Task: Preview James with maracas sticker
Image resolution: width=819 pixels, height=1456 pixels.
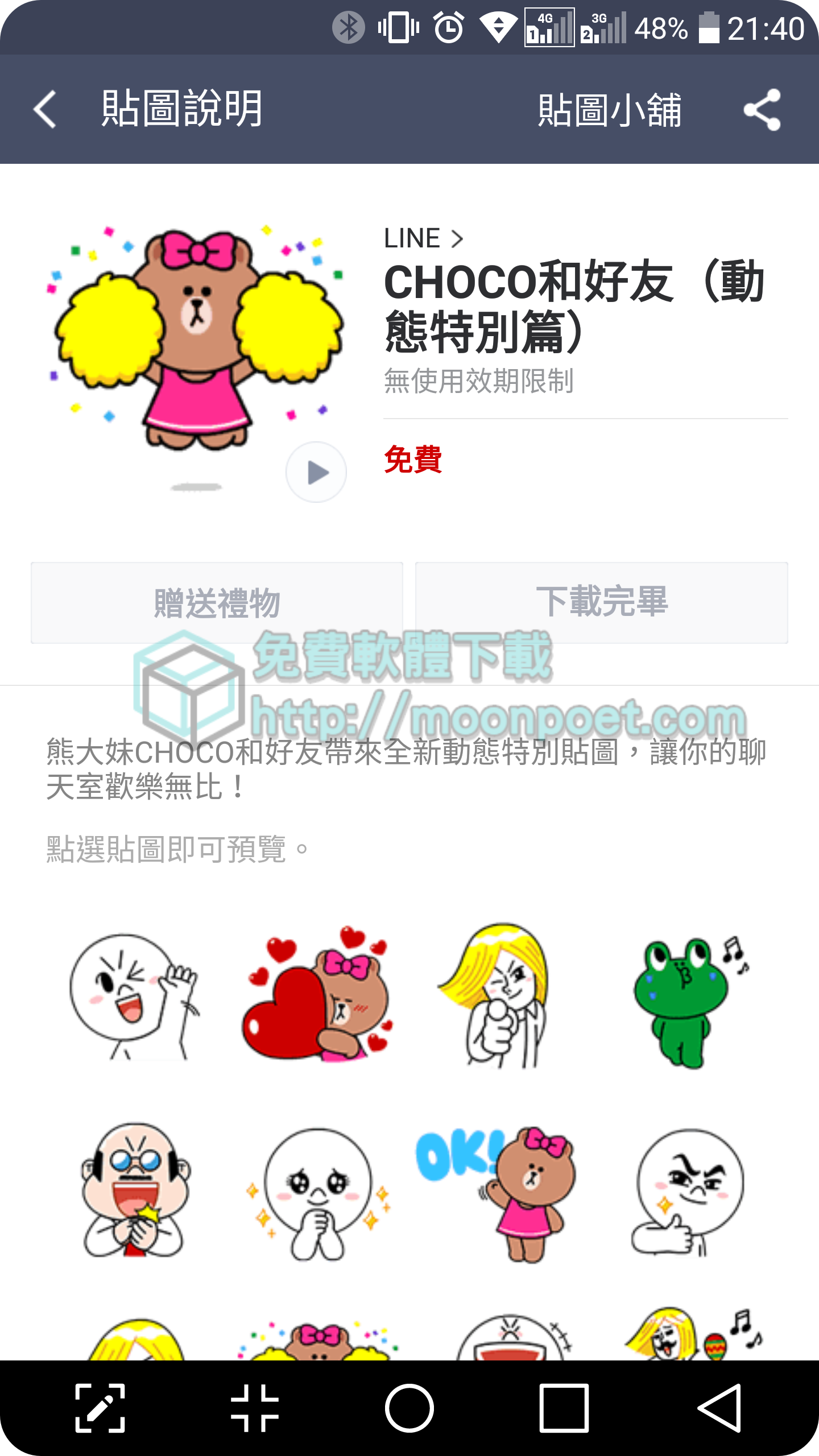Action: [x=691, y=1334]
